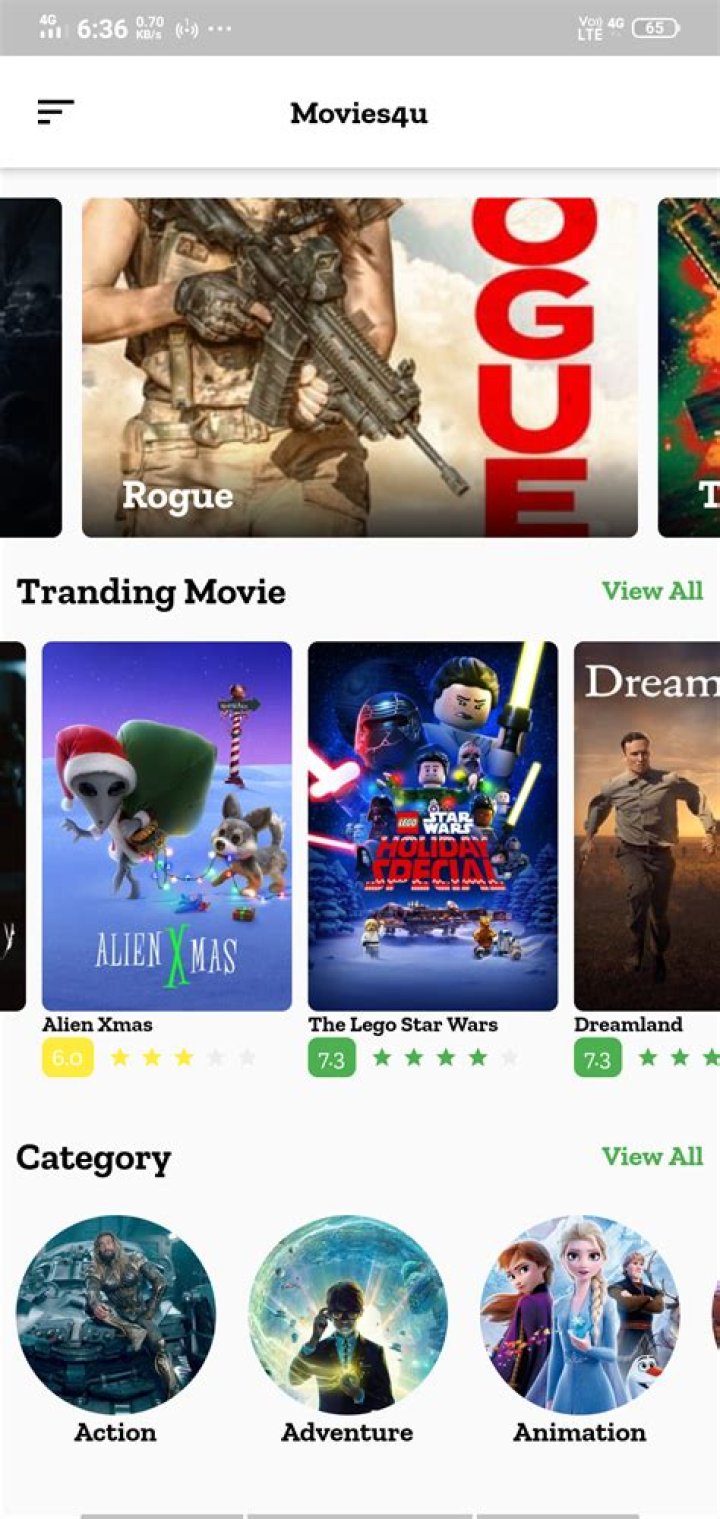Open the Alien Xmas movie card
The width and height of the screenshot is (720, 1519).
pyautogui.click(x=167, y=826)
